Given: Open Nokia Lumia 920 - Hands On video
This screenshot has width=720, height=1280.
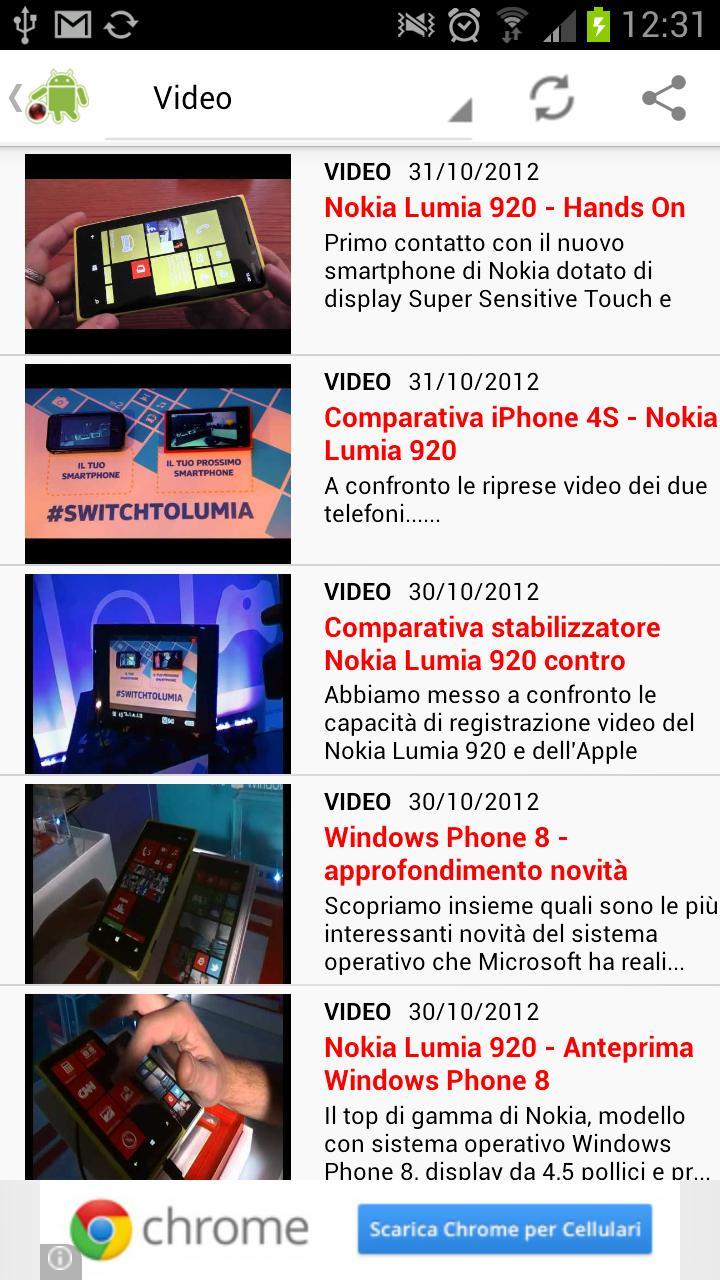Looking at the screenshot, I should (x=504, y=208).
